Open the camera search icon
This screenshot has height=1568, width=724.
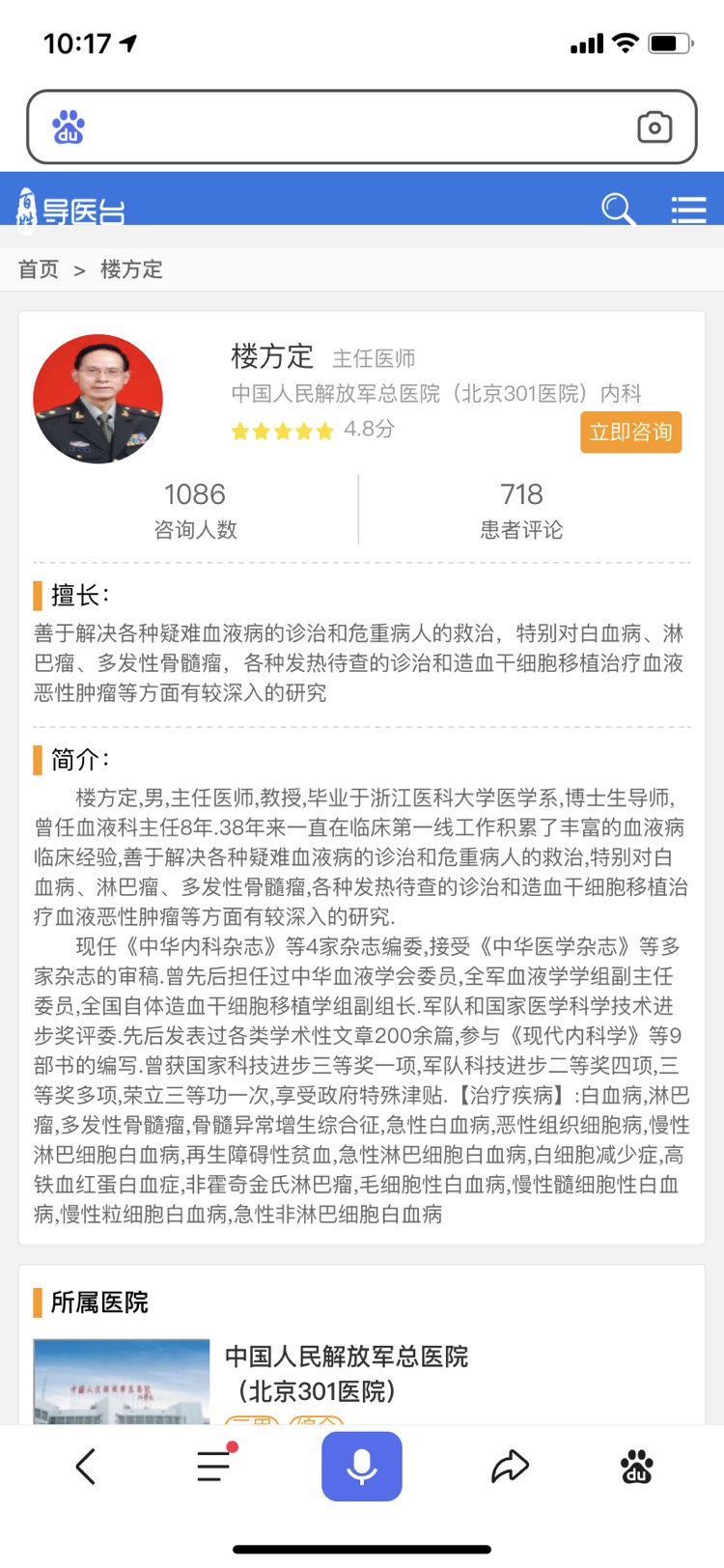654,127
